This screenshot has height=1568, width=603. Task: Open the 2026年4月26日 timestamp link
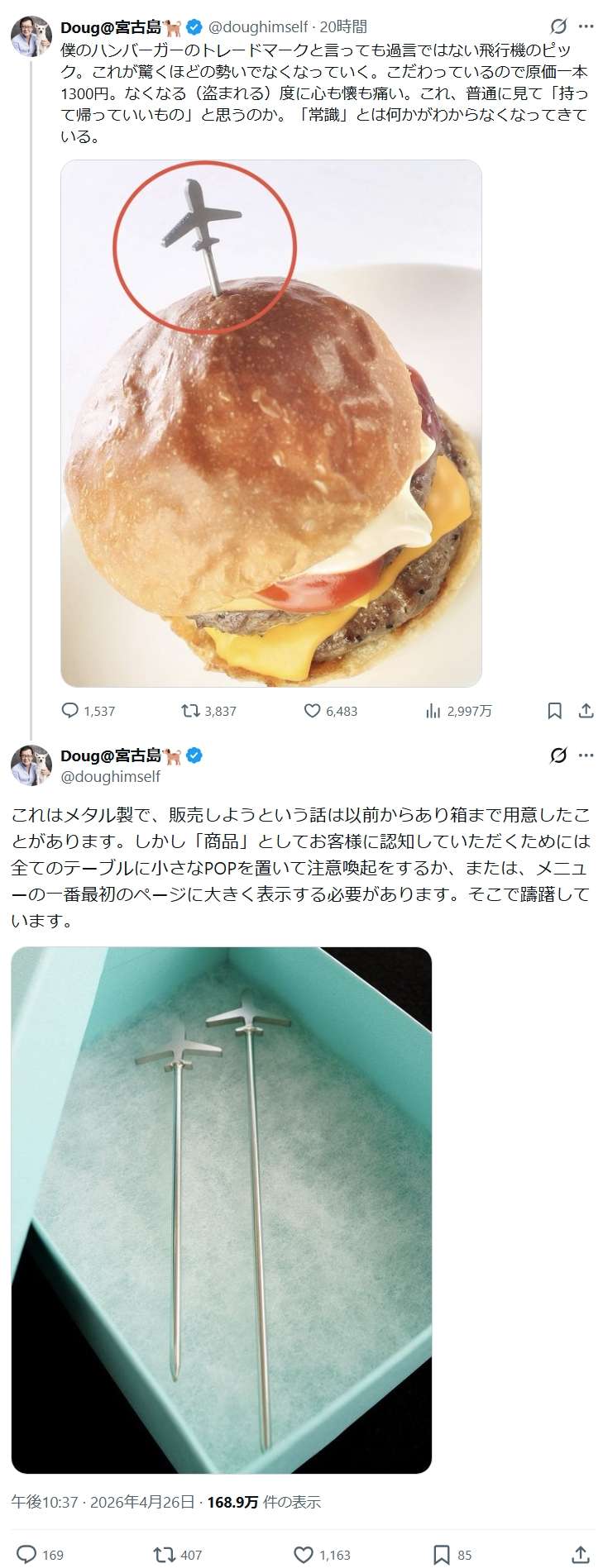pos(142,1502)
